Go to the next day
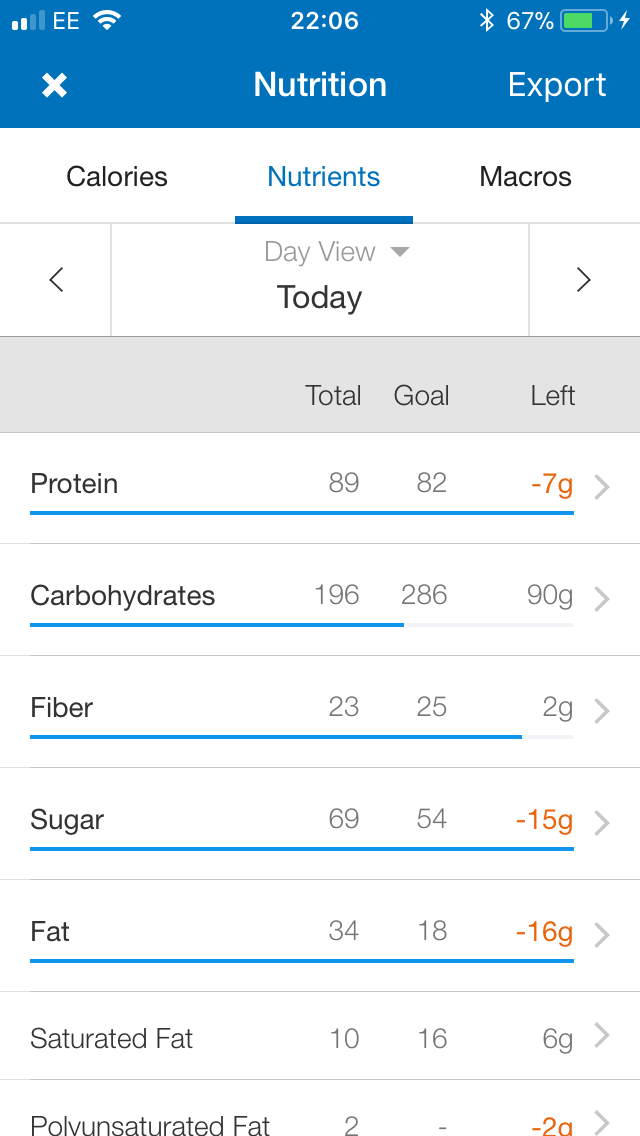The height and width of the screenshot is (1136, 640). click(x=584, y=280)
